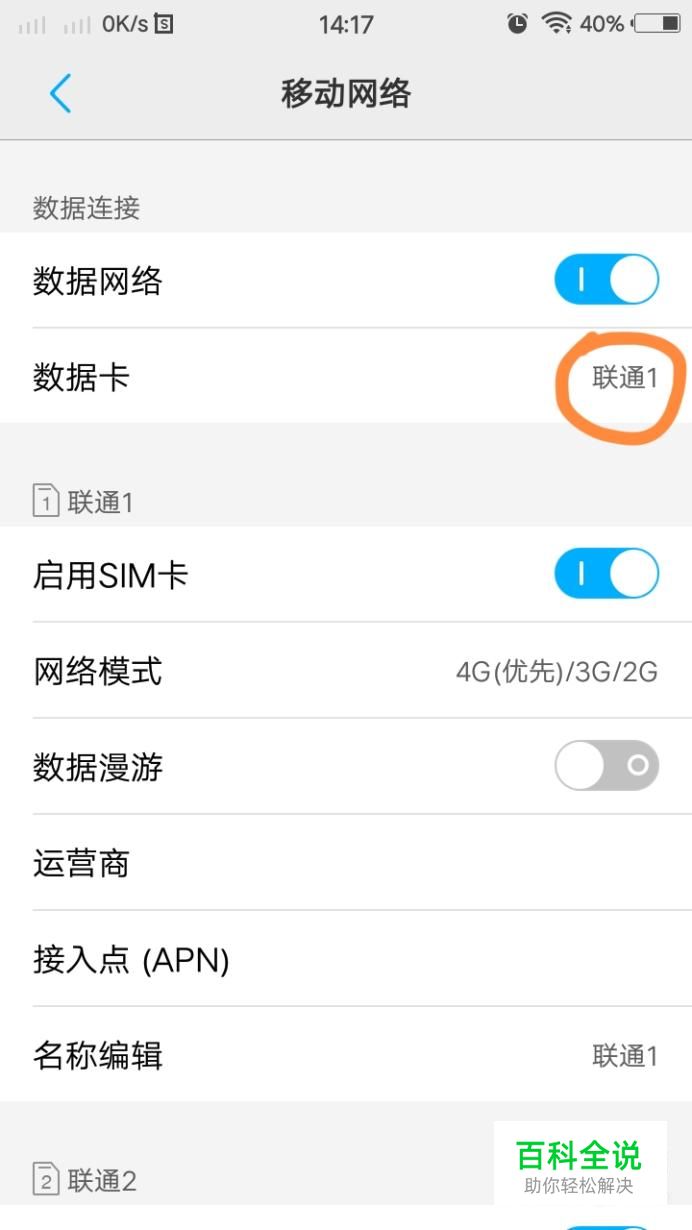This screenshot has height=1230, width=692.
Task: Open 接入点 (APN) settings
Action: click(346, 959)
